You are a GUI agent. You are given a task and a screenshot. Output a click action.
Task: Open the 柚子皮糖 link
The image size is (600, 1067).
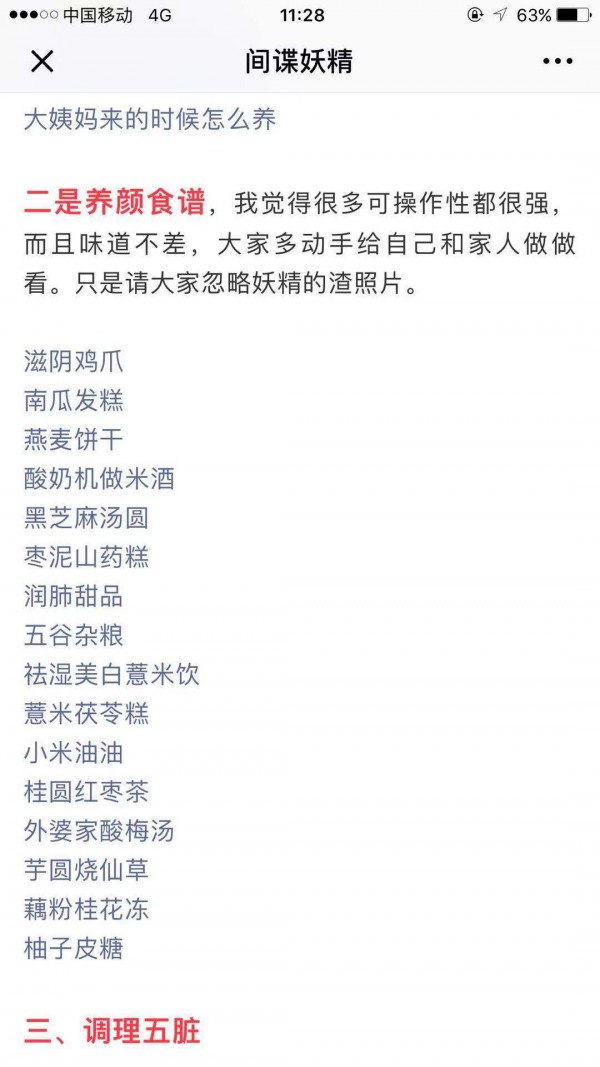click(73, 949)
